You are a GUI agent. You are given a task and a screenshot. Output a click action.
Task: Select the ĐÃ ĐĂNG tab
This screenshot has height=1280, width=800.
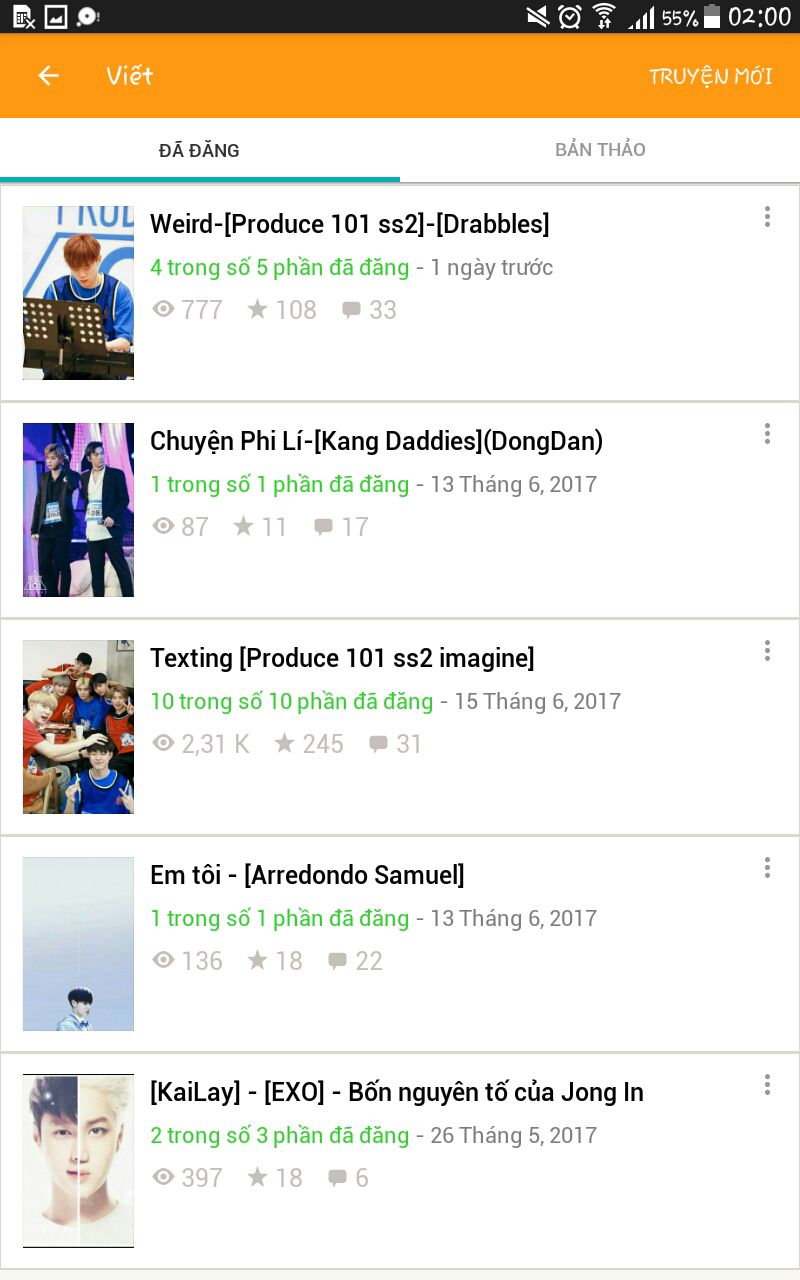pyautogui.click(x=199, y=151)
